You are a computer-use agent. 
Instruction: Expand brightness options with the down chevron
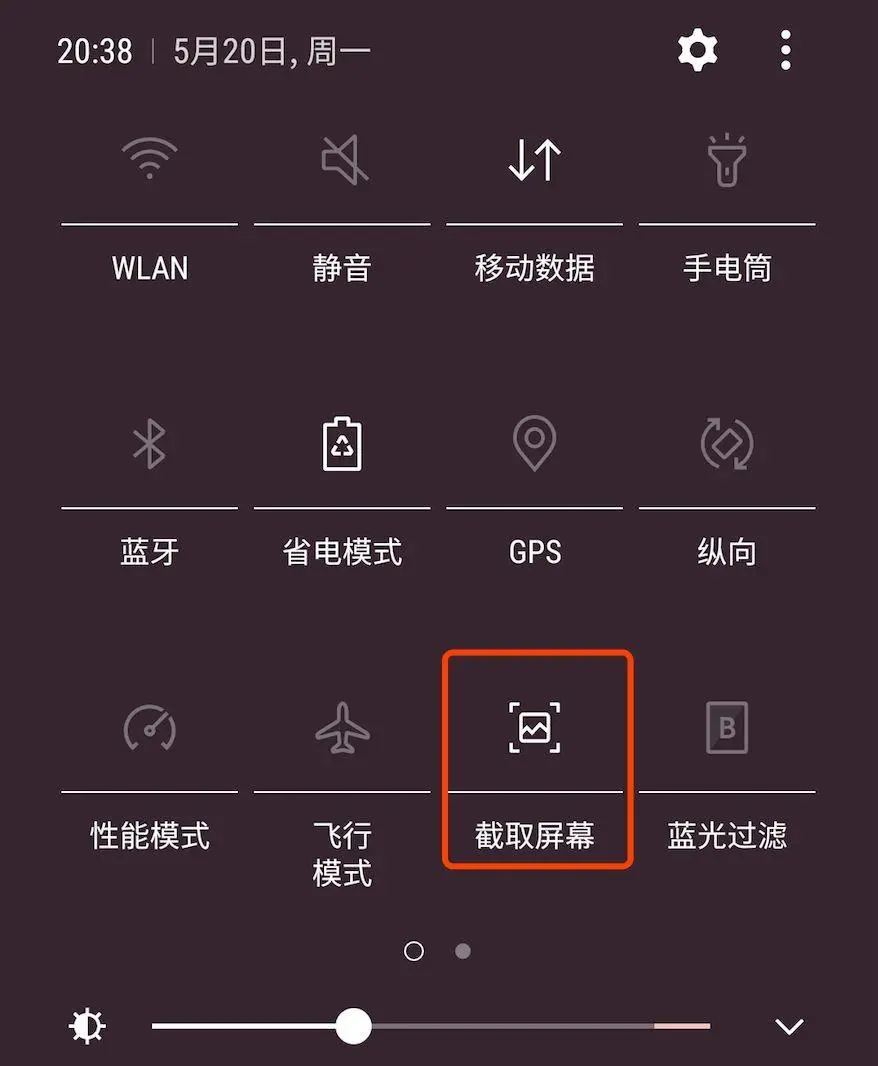pos(789,1027)
